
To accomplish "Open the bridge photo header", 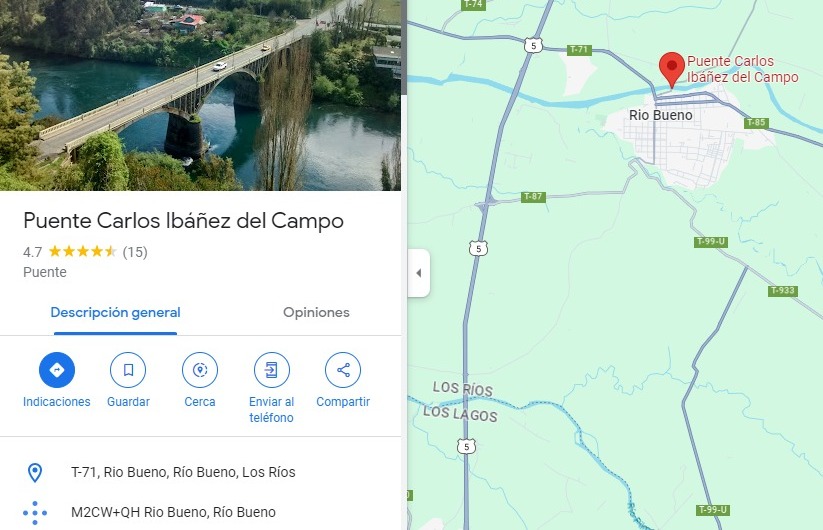I will [x=200, y=95].
